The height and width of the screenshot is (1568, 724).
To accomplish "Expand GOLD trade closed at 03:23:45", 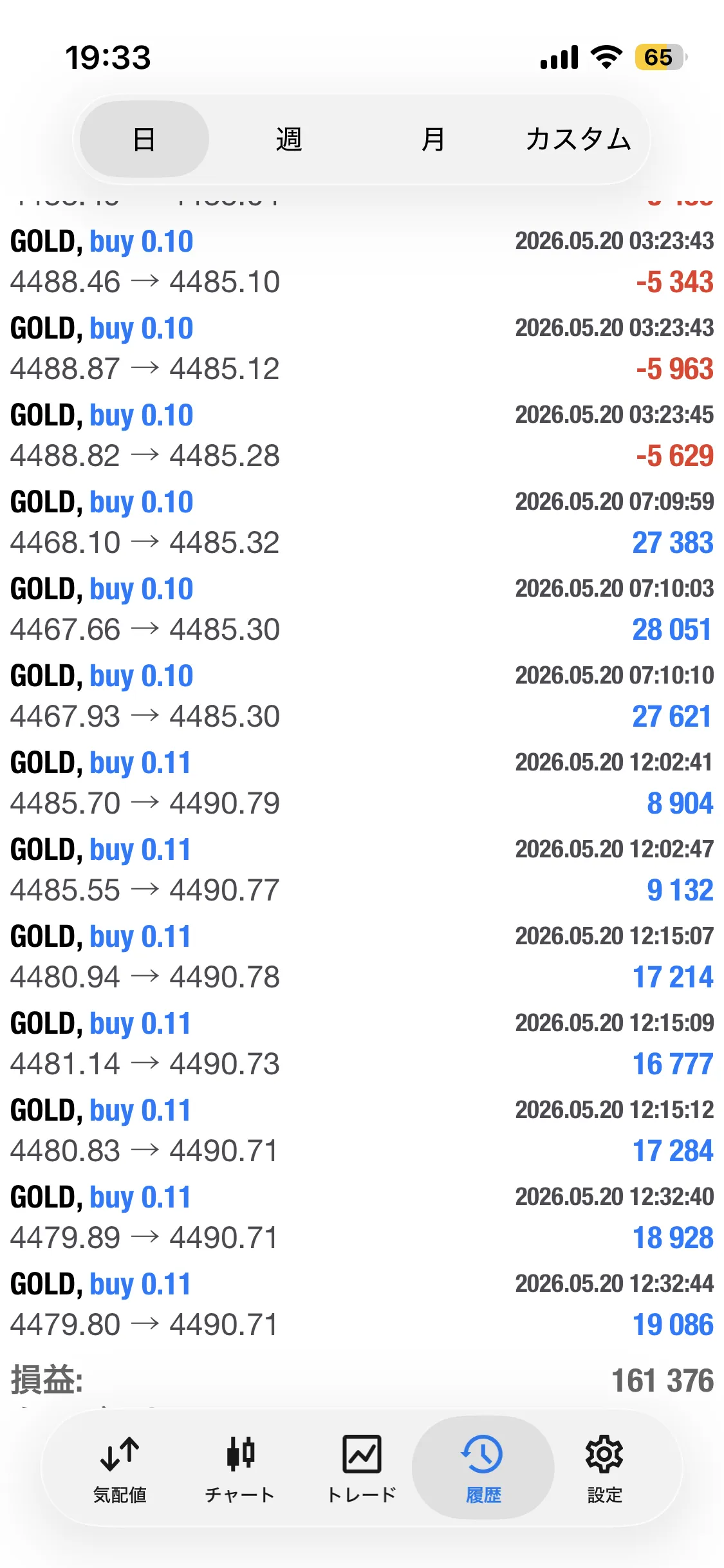I will [x=362, y=436].
